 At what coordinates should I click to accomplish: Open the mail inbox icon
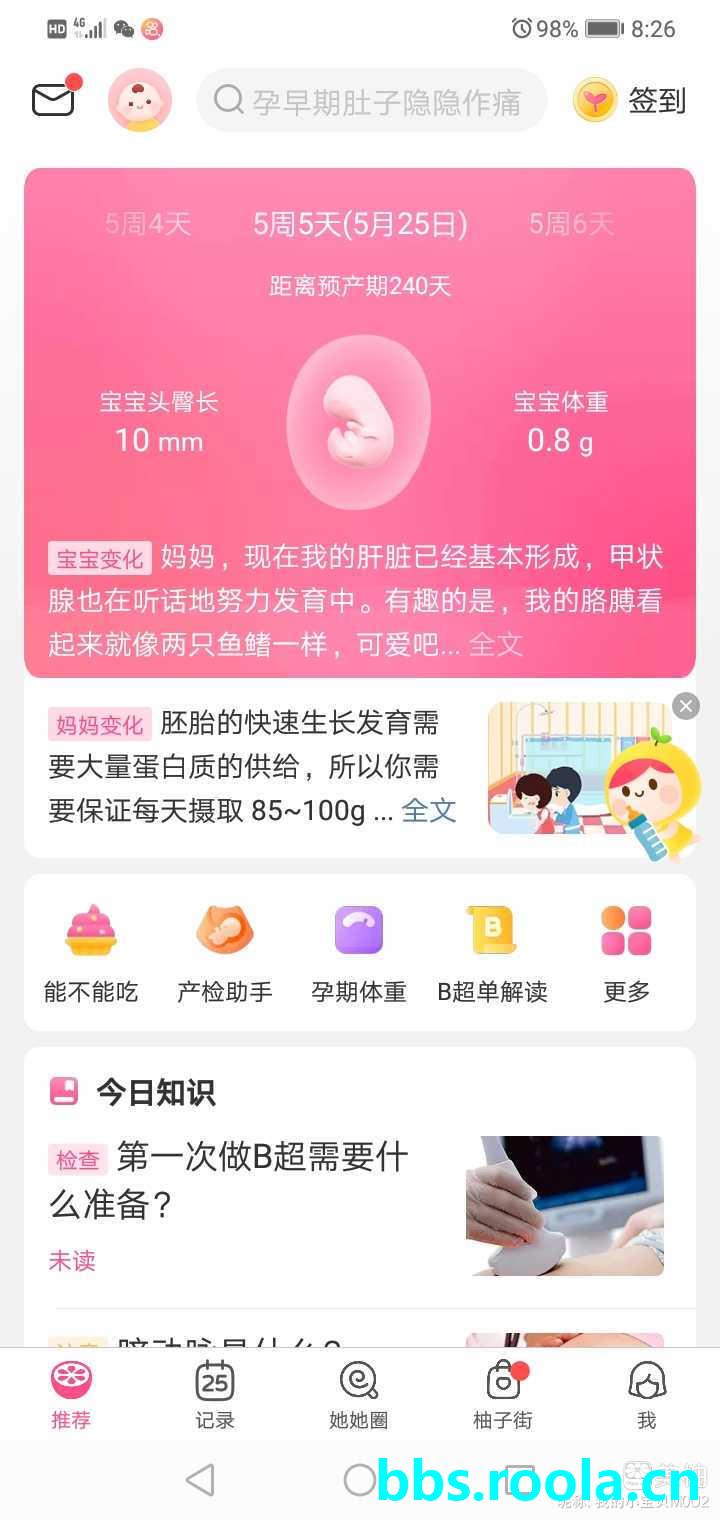click(54, 100)
